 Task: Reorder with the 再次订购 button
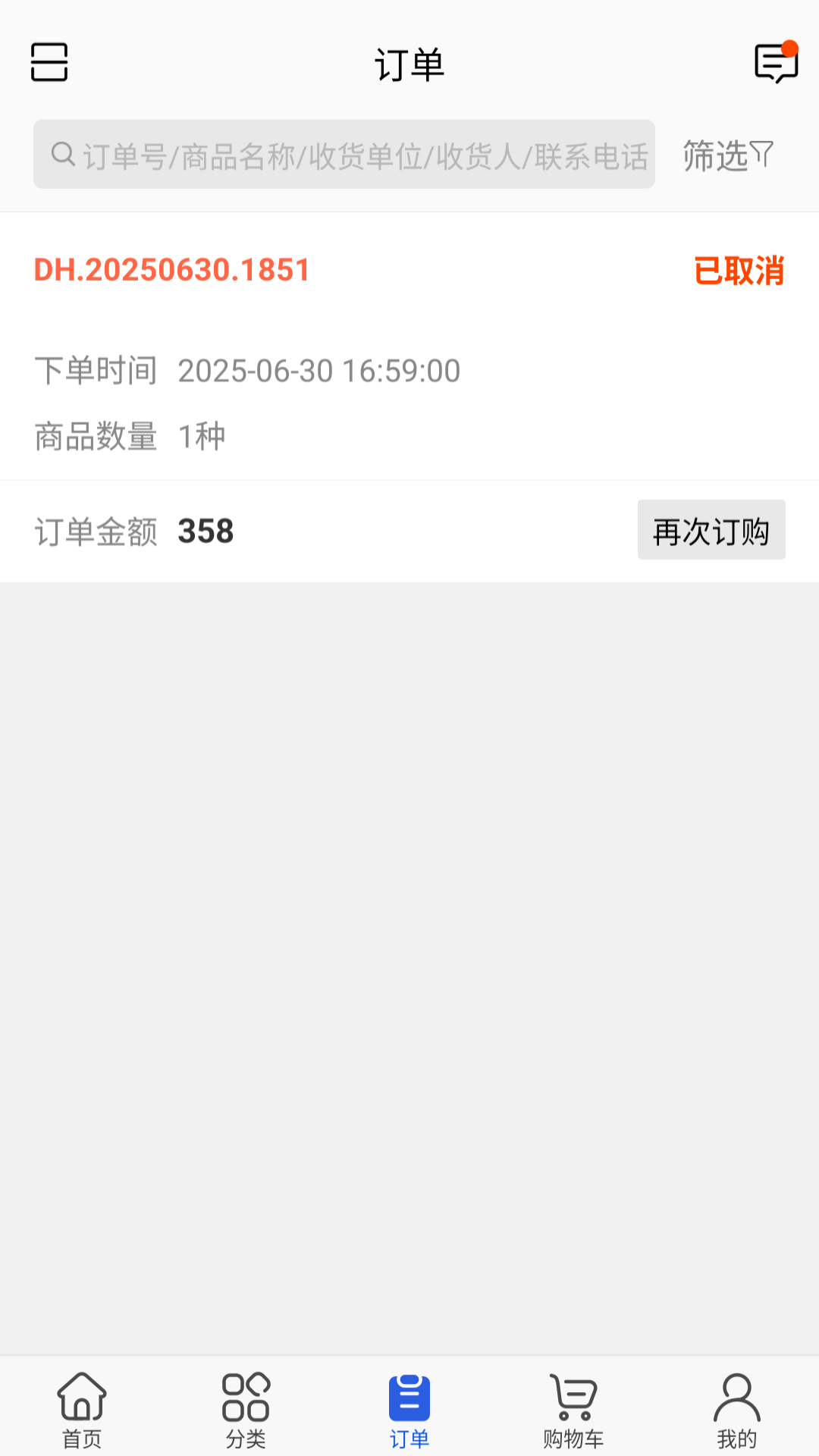tap(711, 530)
